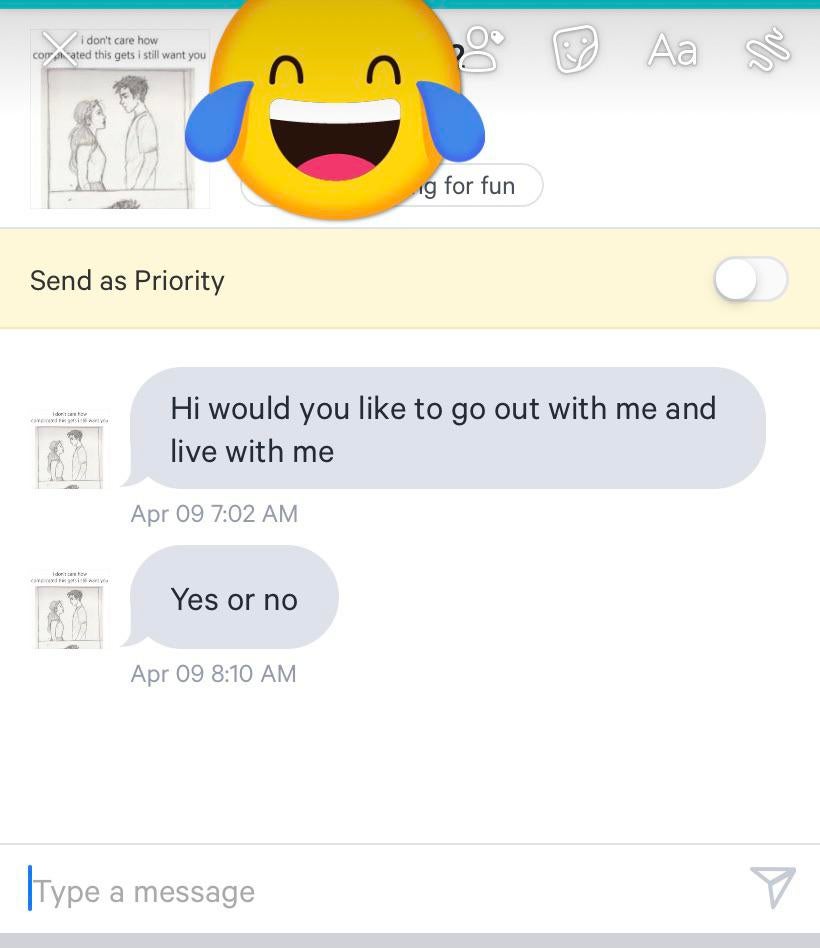
Task: Close the story editor
Action: coord(59,50)
